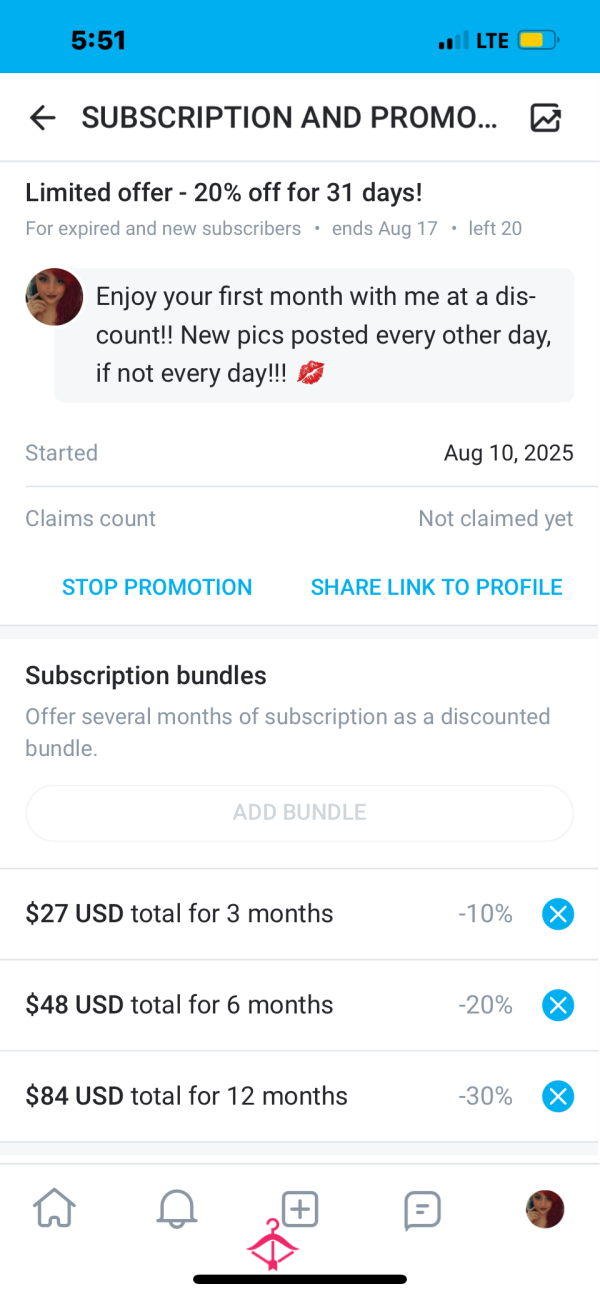Open the statistics icon in the header
The image size is (600, 1299).
[x=545, y=118]
